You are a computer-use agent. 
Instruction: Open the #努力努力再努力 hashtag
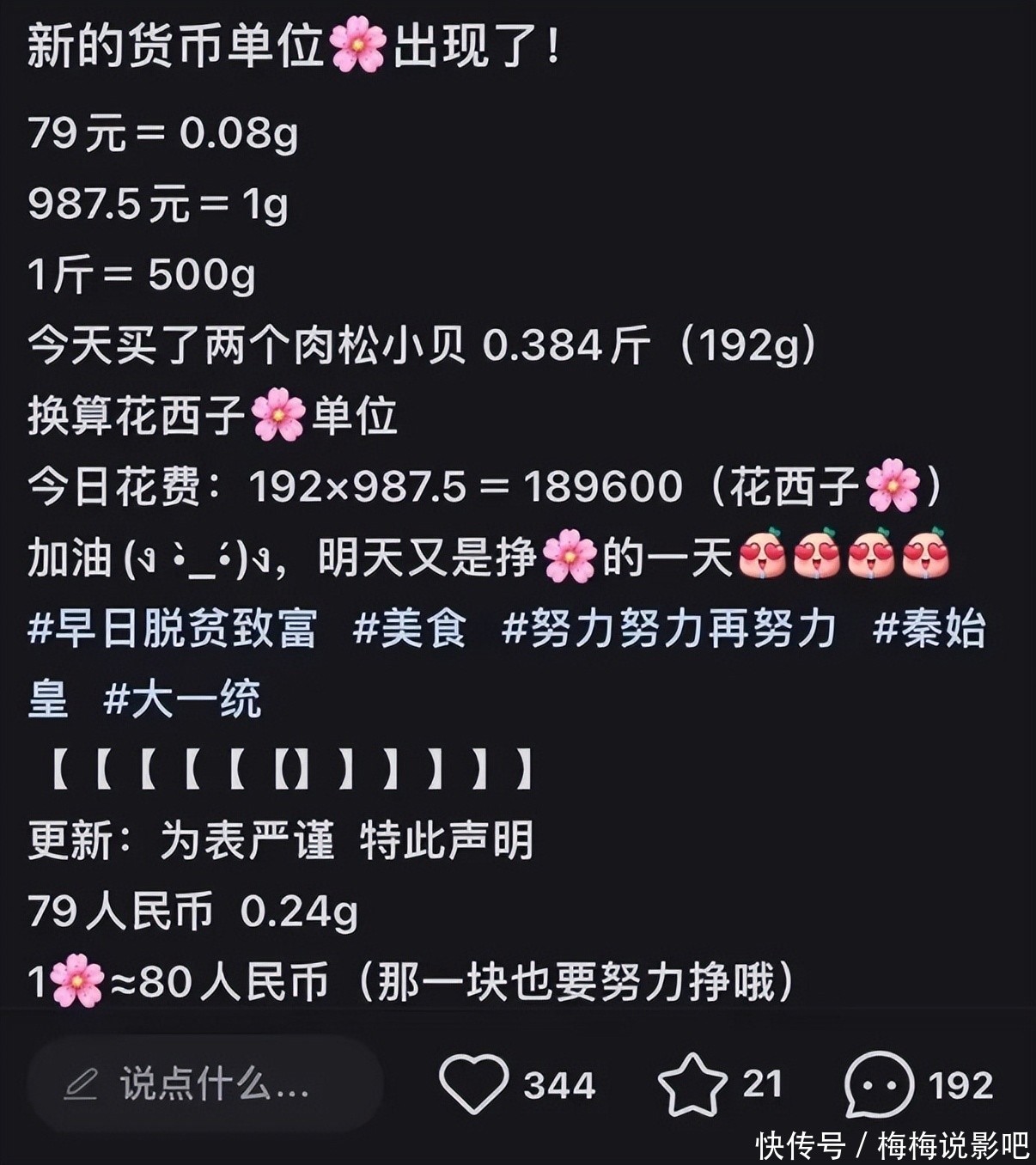click(x=669, y=629)
